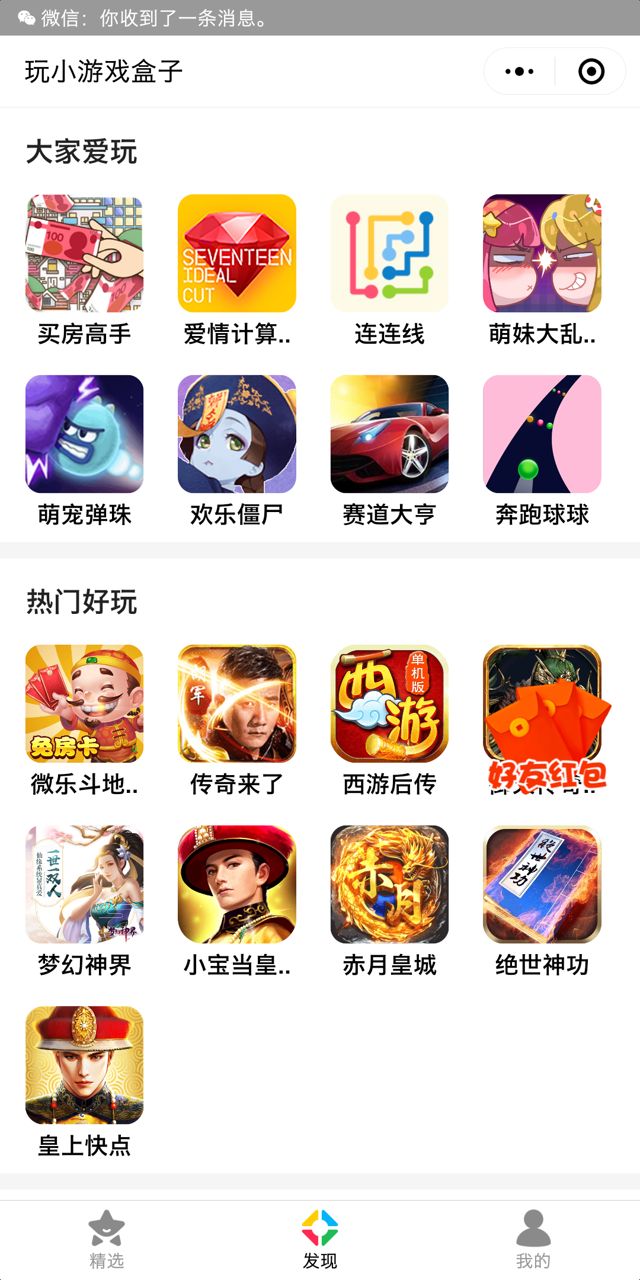640x1280 pixels.
Task: Select the 发现 tab
Action: pyautogui.click(x=320, y=1238)
